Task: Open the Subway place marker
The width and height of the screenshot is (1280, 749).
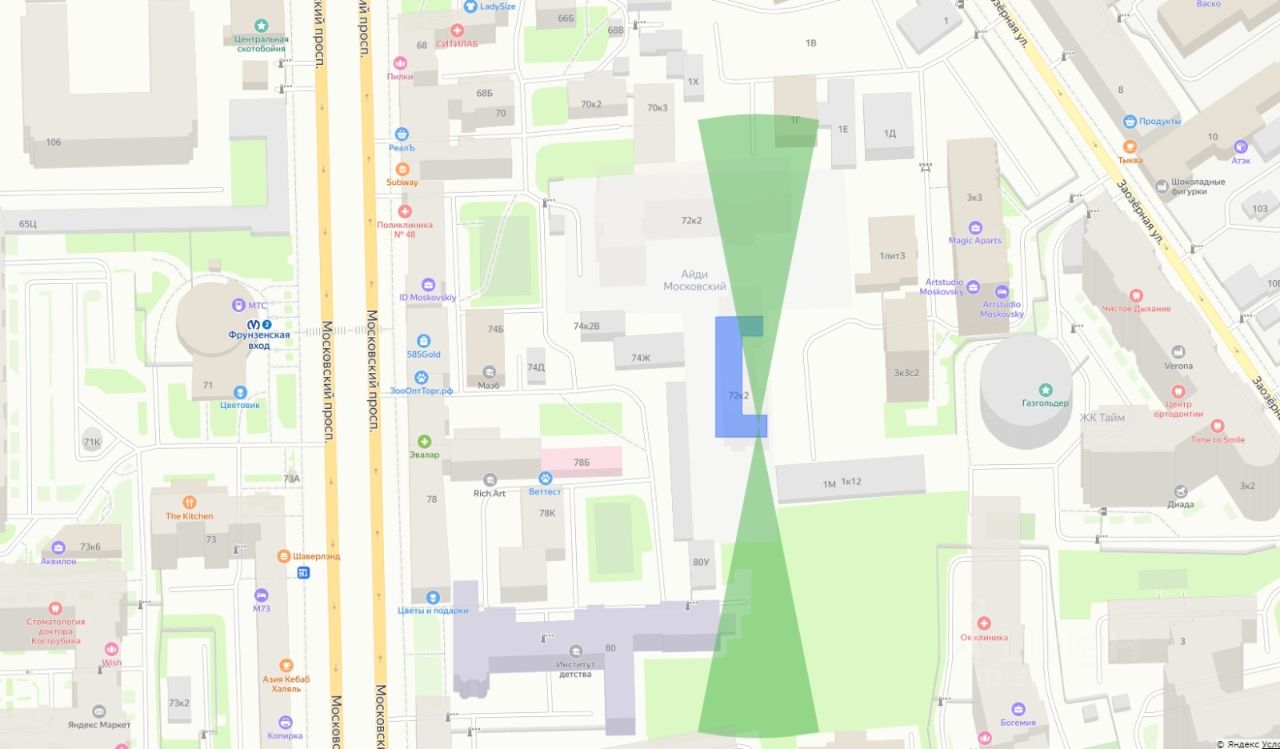Action: click(403, 169)
